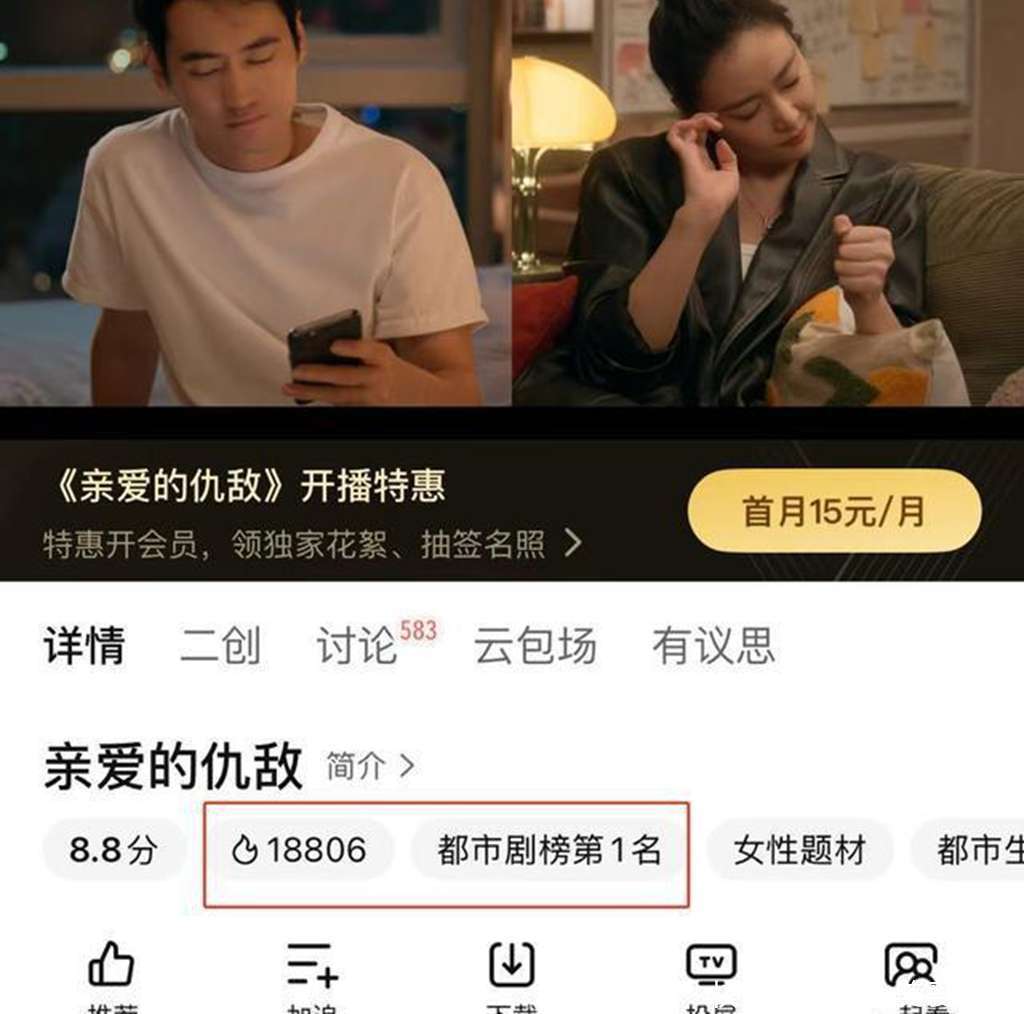This screenshot has height=1014, width=1024.
Task: Tap the 首月15元/月 membership button
Action: (834, 511)
